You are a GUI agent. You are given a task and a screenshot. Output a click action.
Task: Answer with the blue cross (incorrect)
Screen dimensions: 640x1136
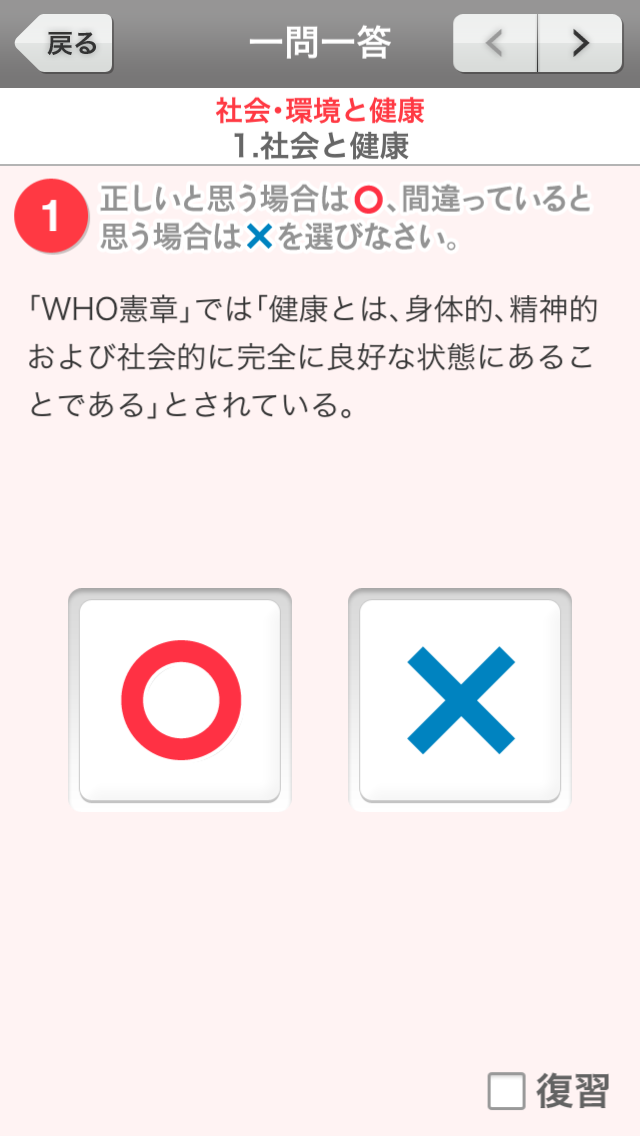pyautogui.click(x=460, y=700)
